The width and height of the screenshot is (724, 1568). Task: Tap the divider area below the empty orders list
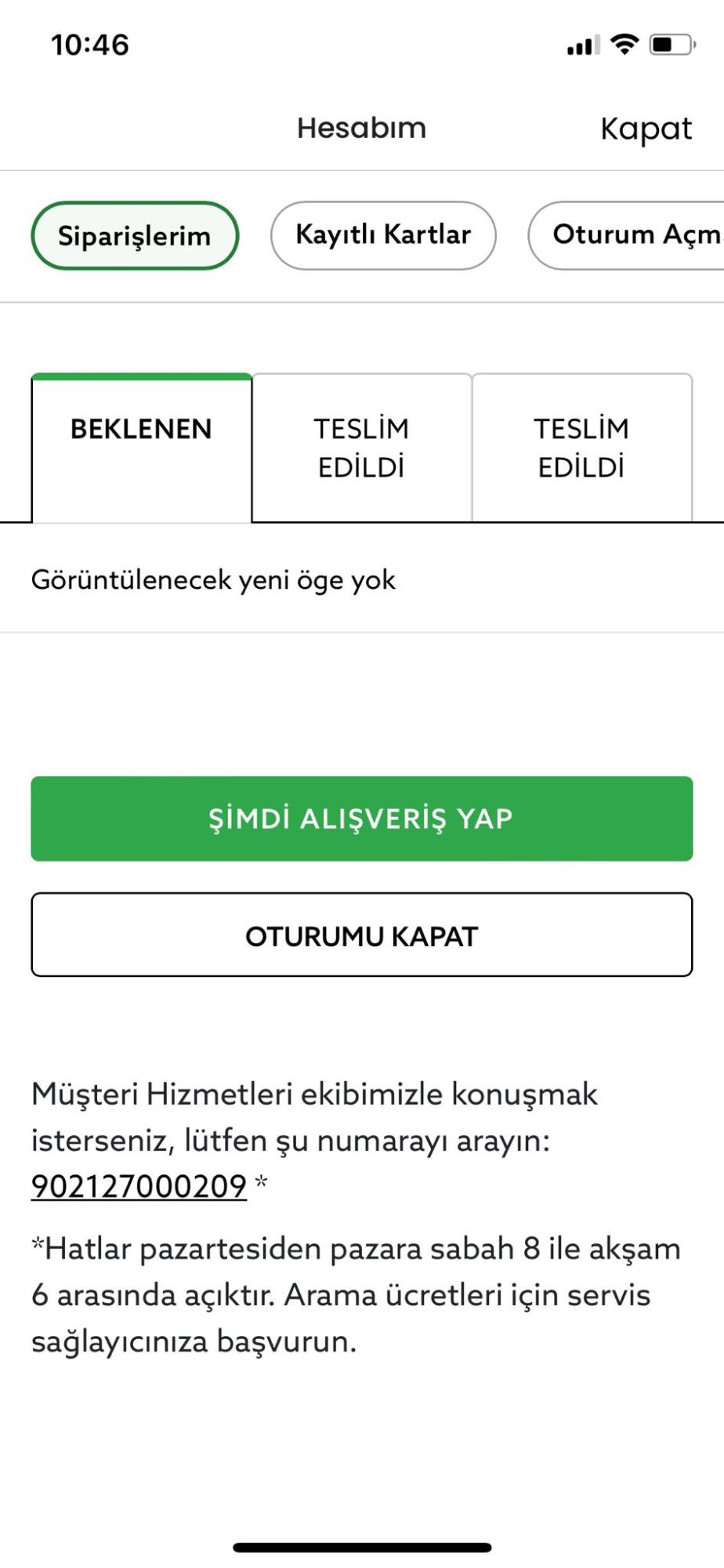361,630
